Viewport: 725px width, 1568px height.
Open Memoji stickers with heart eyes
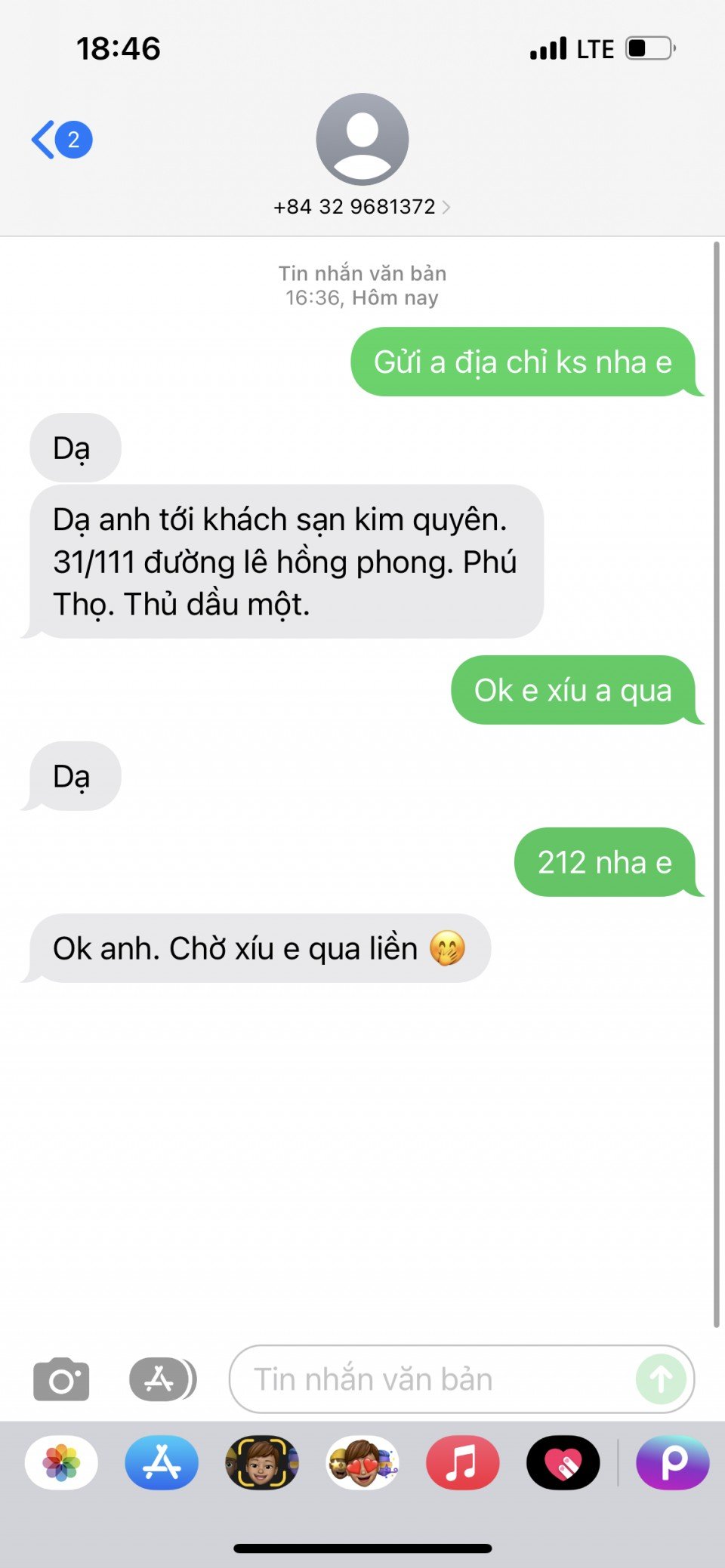(362, 1463)
